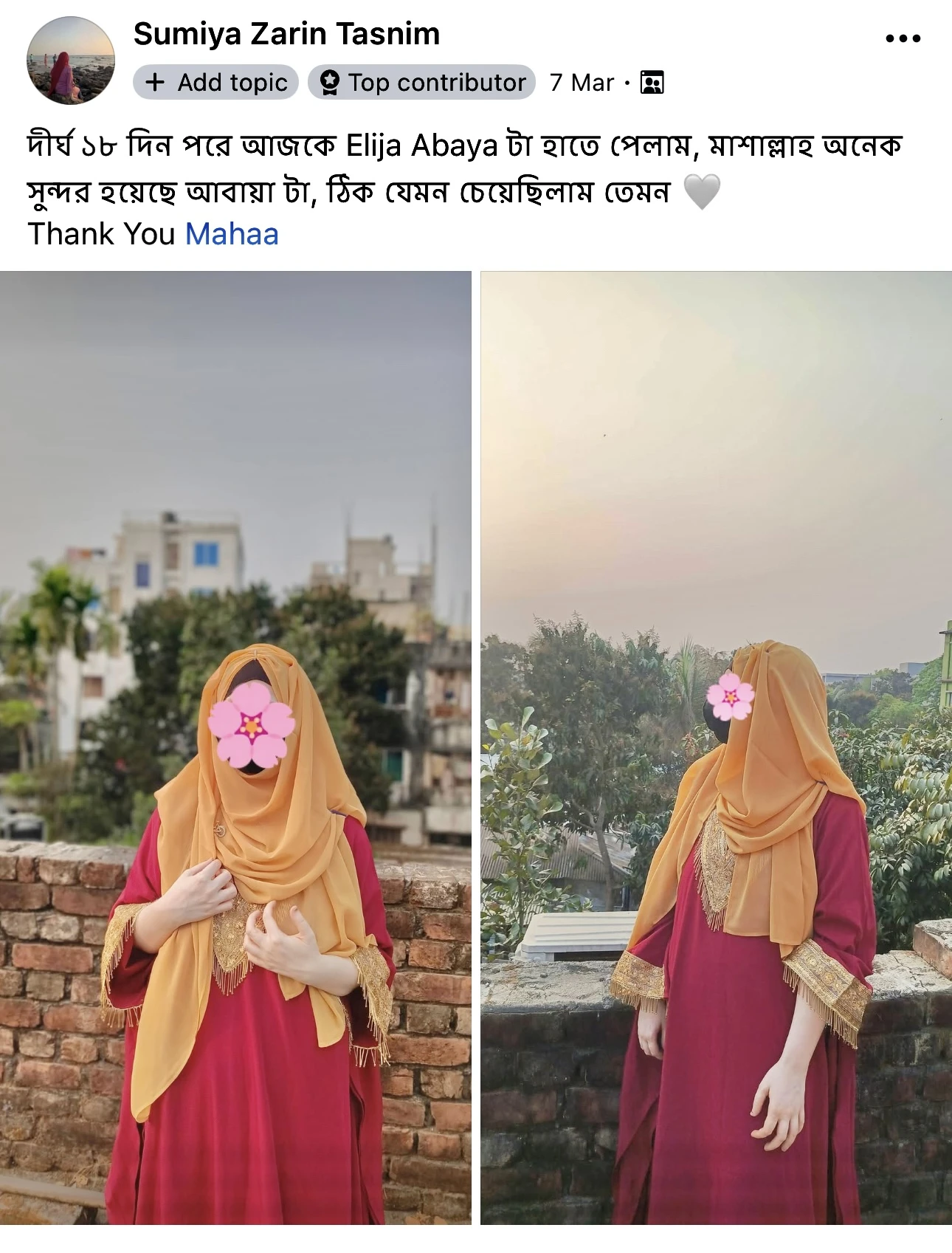Open Sumiya Zarin Tasnim's profile name
This screenshot has width=952, height=1253.
(286, 34)
